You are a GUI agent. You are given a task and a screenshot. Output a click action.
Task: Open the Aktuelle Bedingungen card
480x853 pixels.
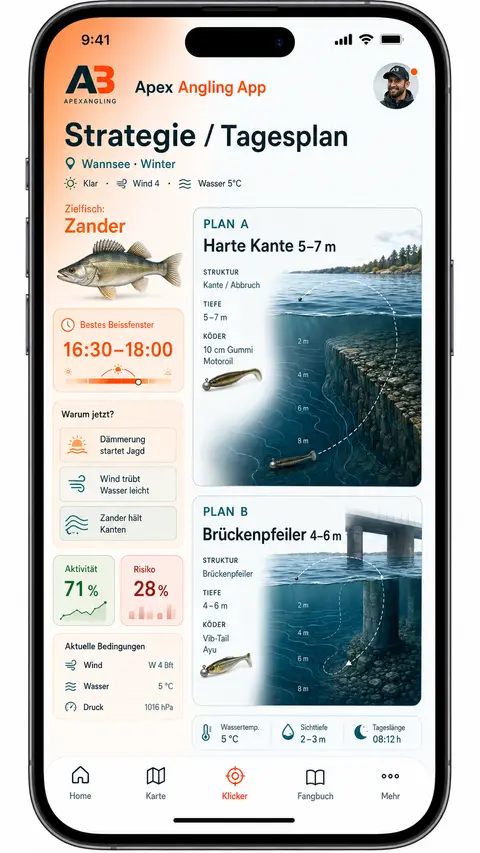118,676
